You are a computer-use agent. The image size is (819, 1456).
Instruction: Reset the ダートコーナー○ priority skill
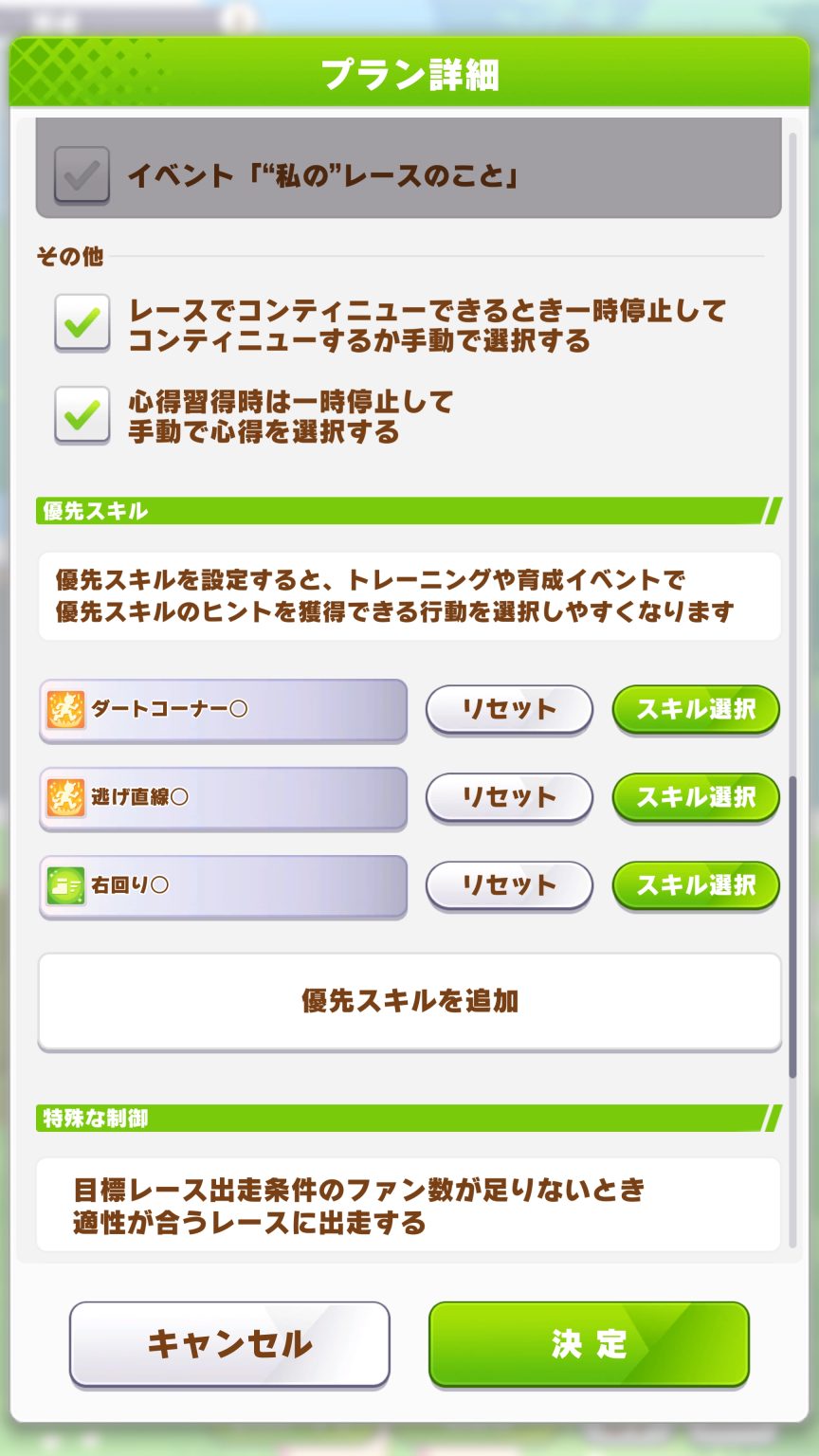509,709
